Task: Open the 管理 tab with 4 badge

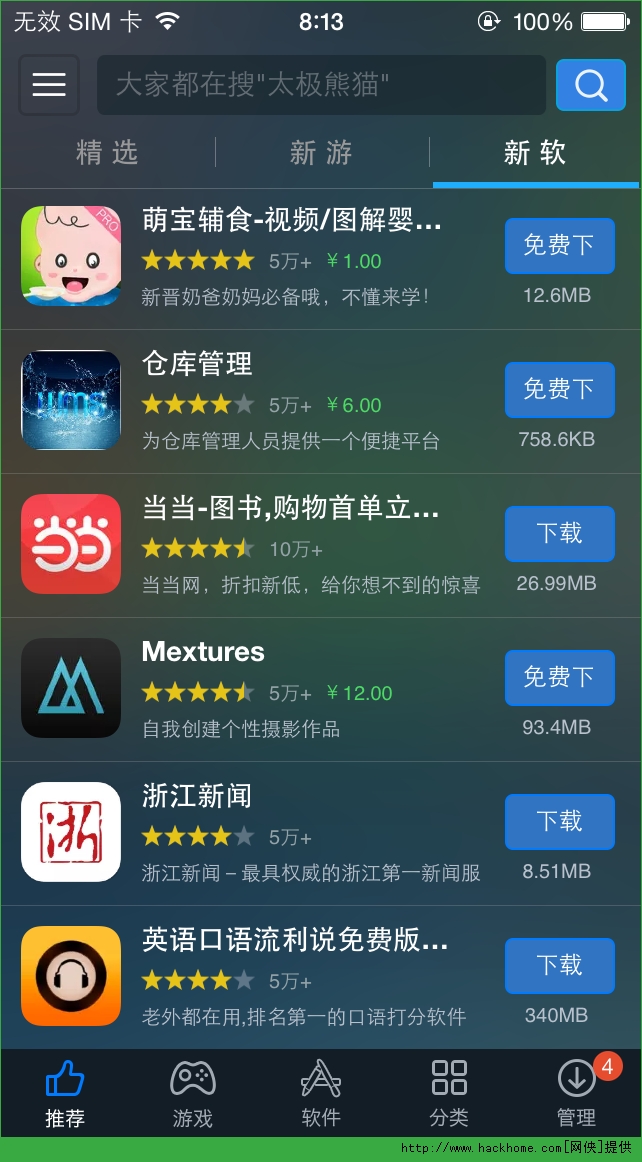Action: tap(577, 1093)
